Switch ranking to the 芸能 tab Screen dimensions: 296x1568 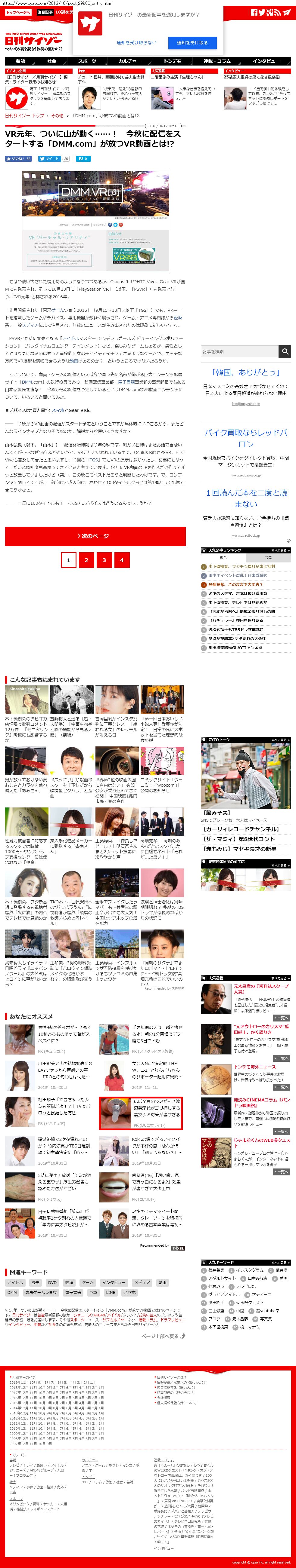click(x=268, y=558)
